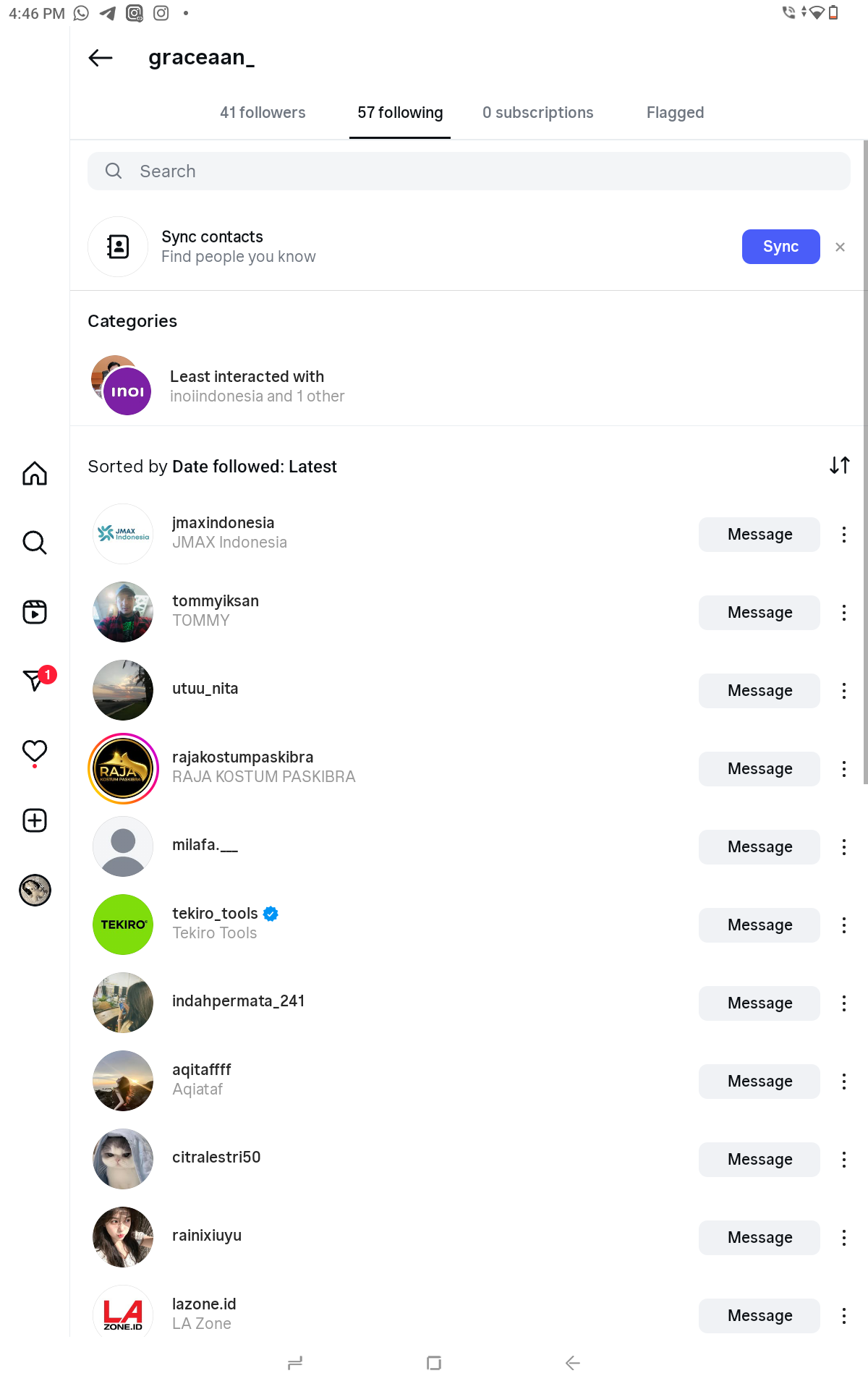This screenshot has height=1389, width=868.
Task: Open more options for tommyiksan
Action: coord(843,613)
